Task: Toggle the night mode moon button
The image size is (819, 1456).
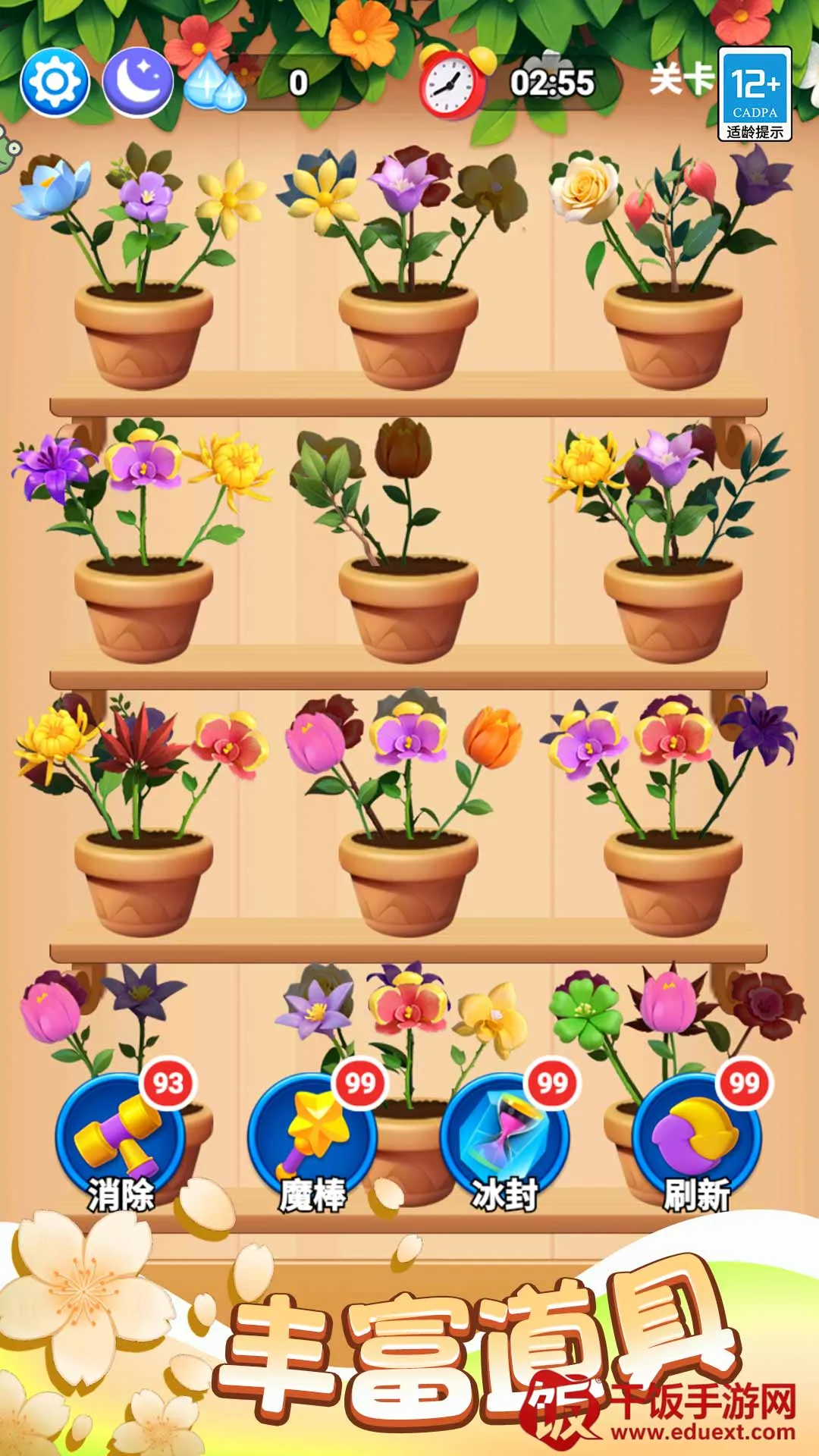Action: tap(137, 81)
